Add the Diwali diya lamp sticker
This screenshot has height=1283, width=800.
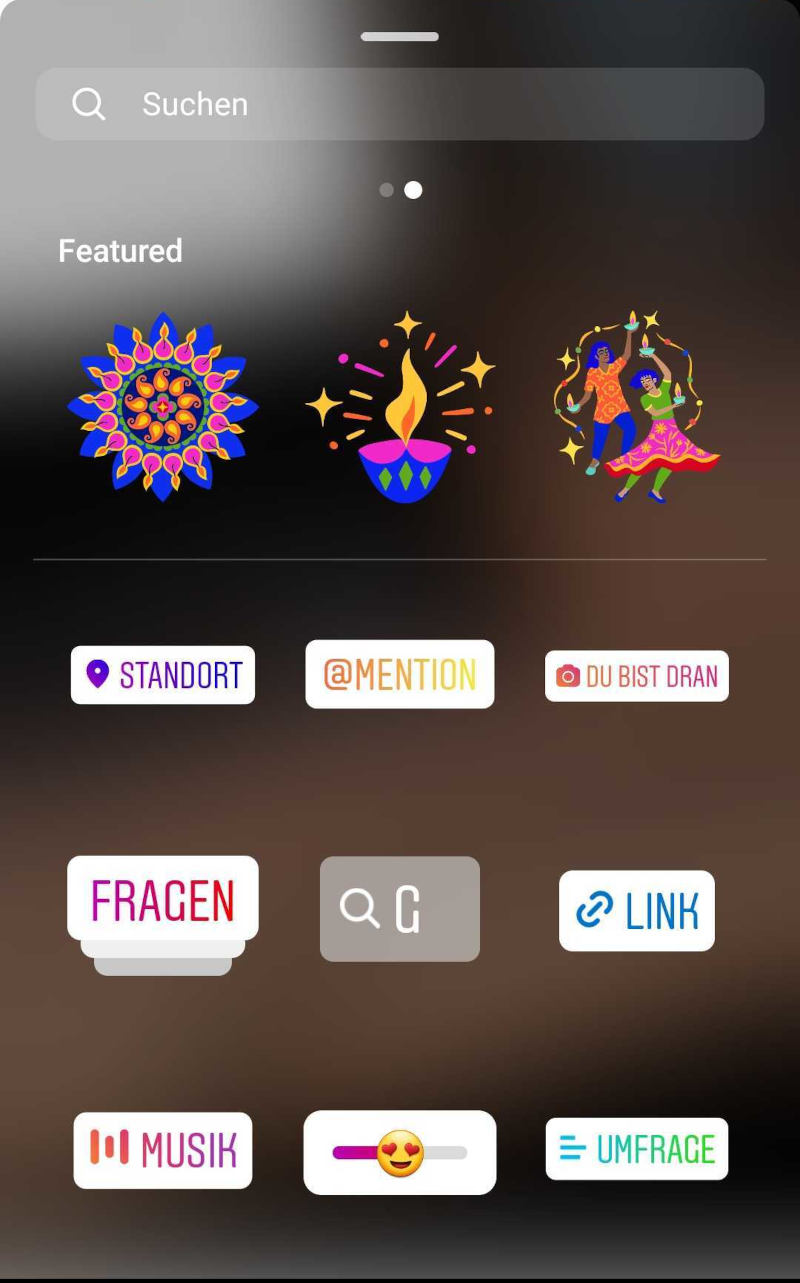402,408
